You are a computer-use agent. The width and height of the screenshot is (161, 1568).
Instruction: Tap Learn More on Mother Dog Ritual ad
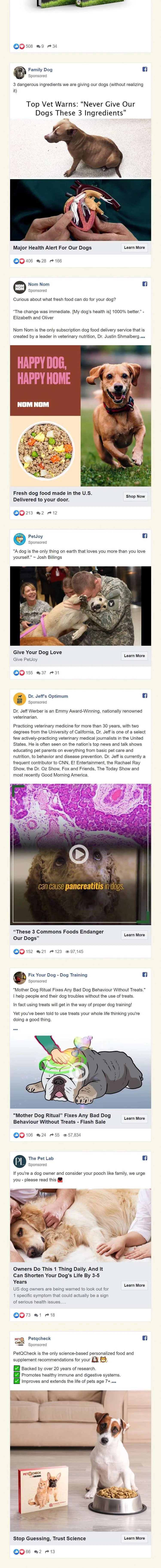134,1118
